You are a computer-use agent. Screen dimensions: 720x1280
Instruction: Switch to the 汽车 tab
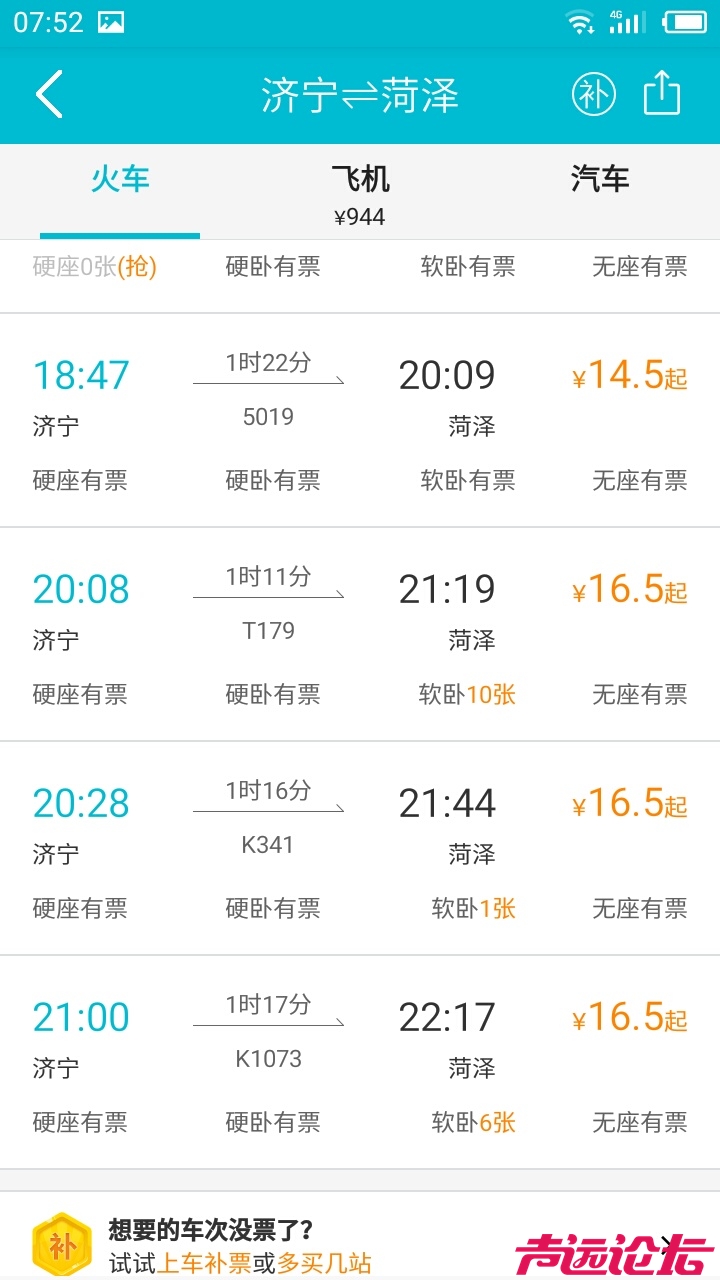pyautogui.click(x=600, y=180)
